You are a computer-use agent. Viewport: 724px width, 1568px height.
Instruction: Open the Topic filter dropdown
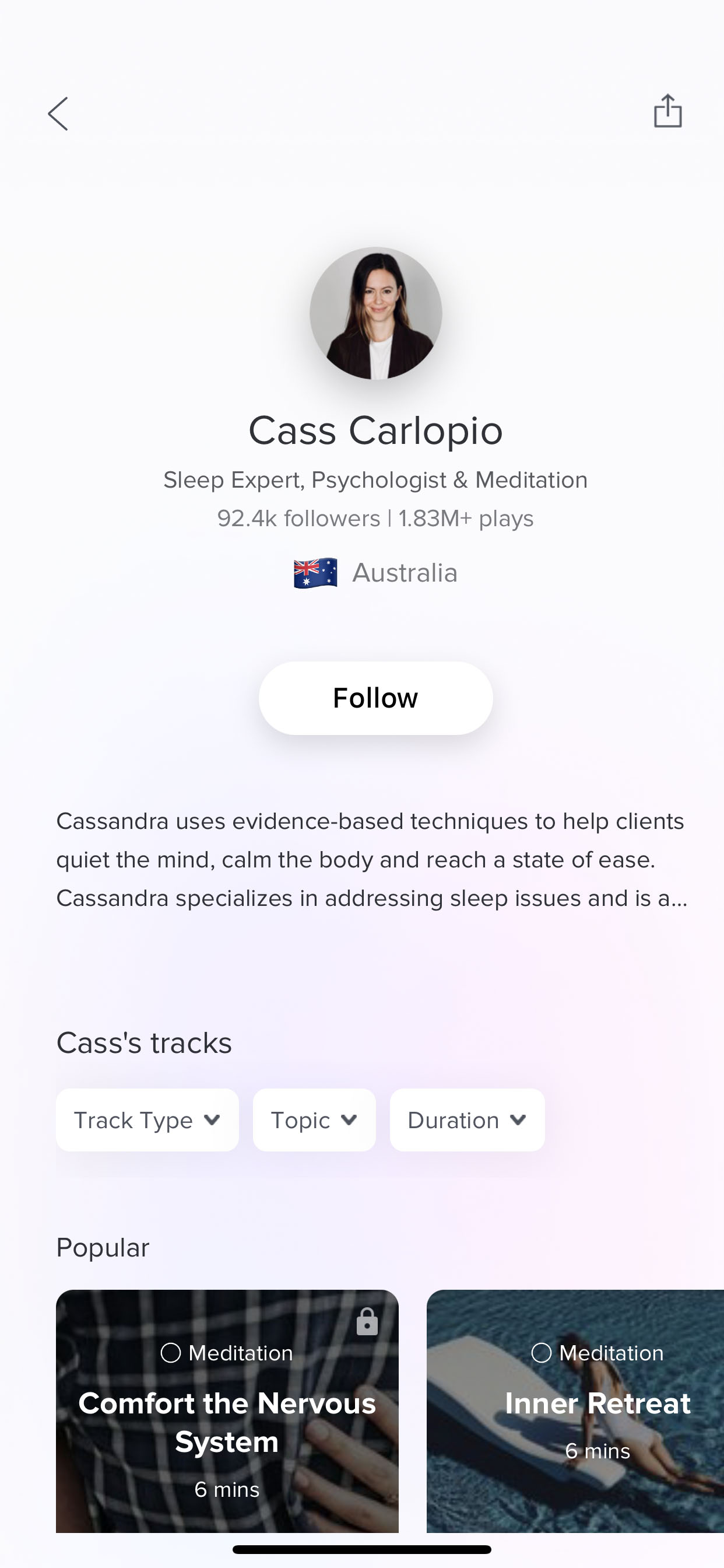click(x=314, y=1120)
